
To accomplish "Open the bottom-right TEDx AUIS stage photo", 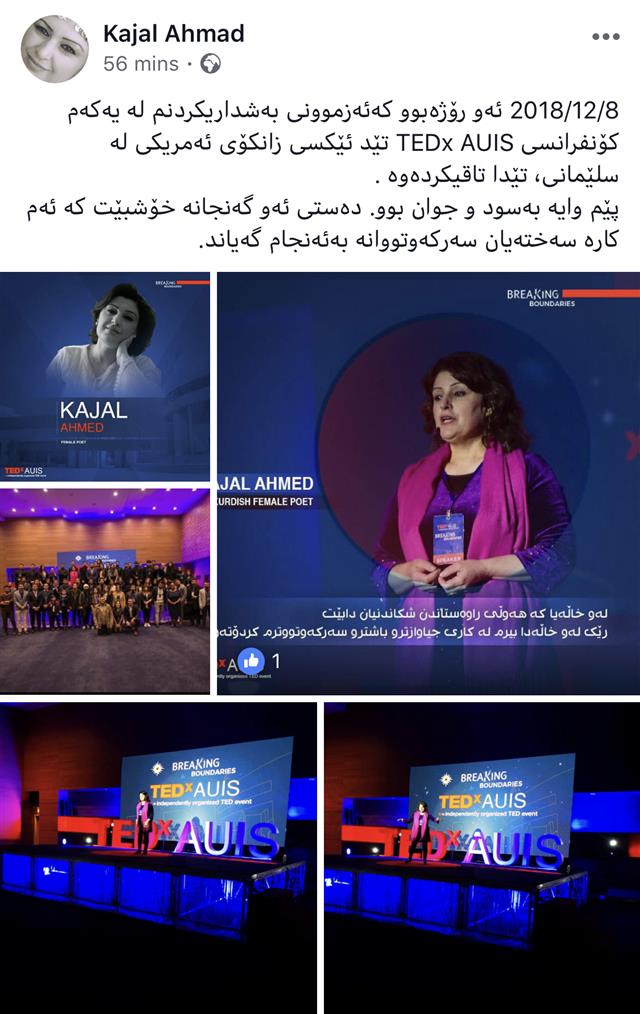I will [x=482, y=858].
